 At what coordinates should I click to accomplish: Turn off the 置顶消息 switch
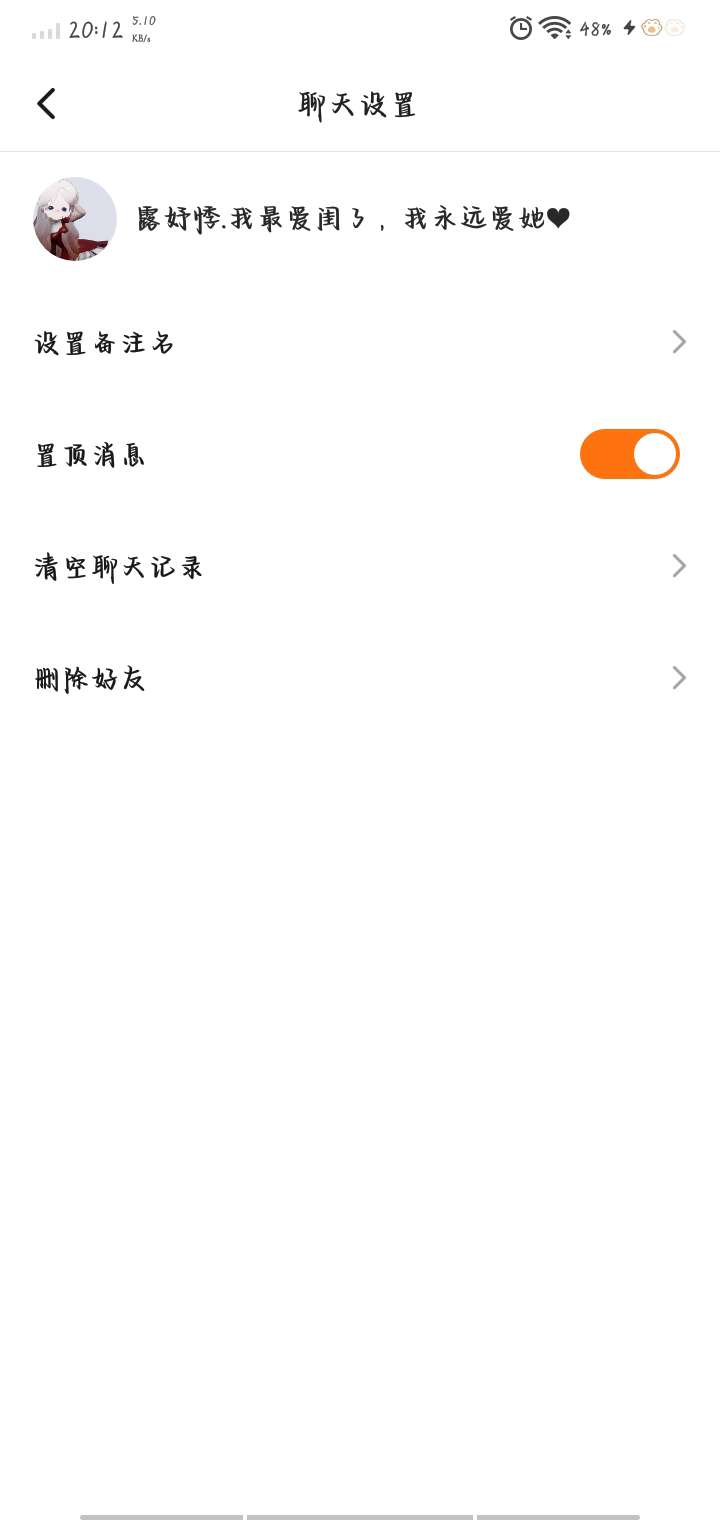[x=629, y=454]
